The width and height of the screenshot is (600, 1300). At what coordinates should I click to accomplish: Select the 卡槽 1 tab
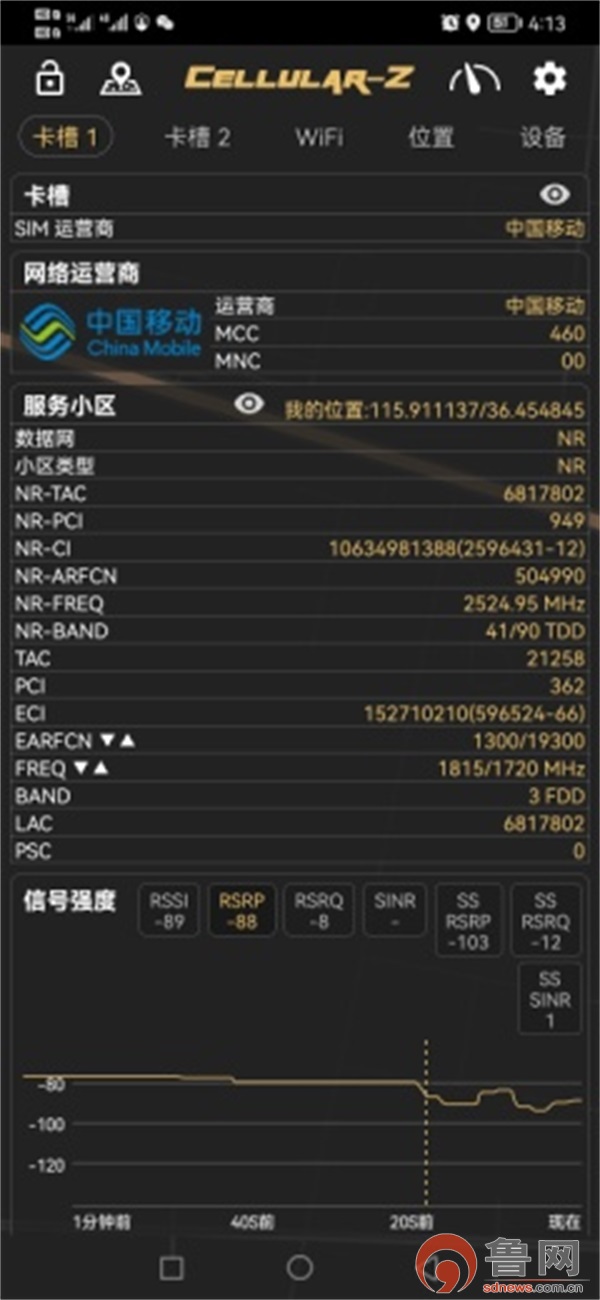pos(66,138)
